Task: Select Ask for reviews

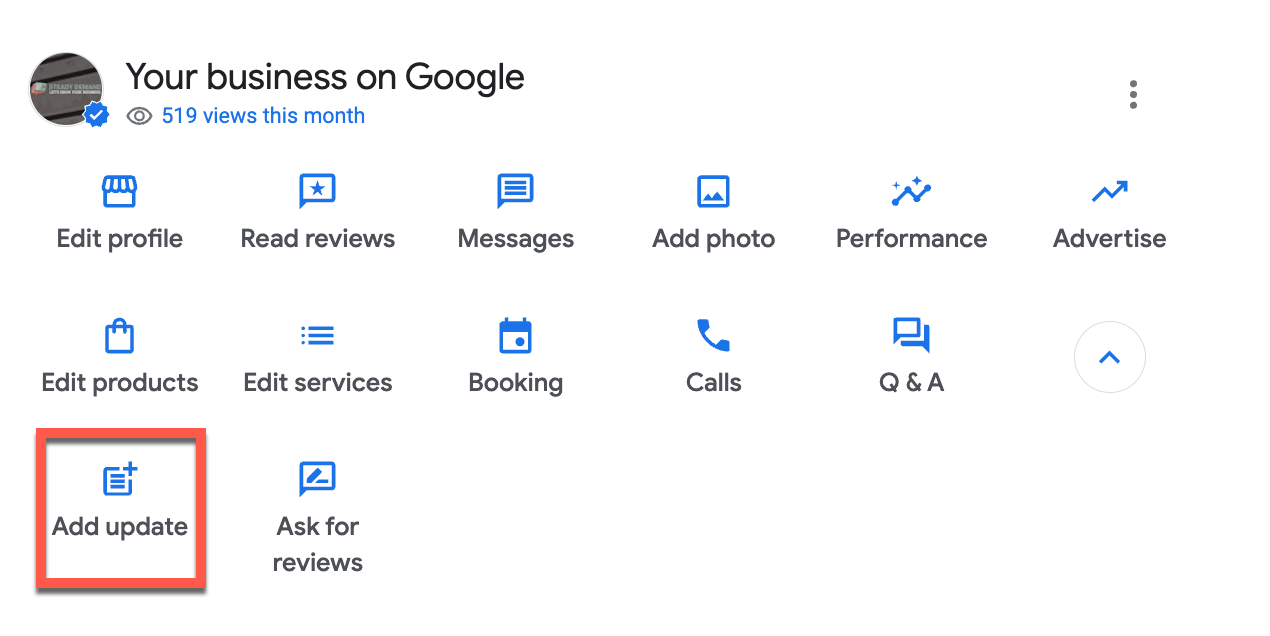Action: [x=317, y=517]
